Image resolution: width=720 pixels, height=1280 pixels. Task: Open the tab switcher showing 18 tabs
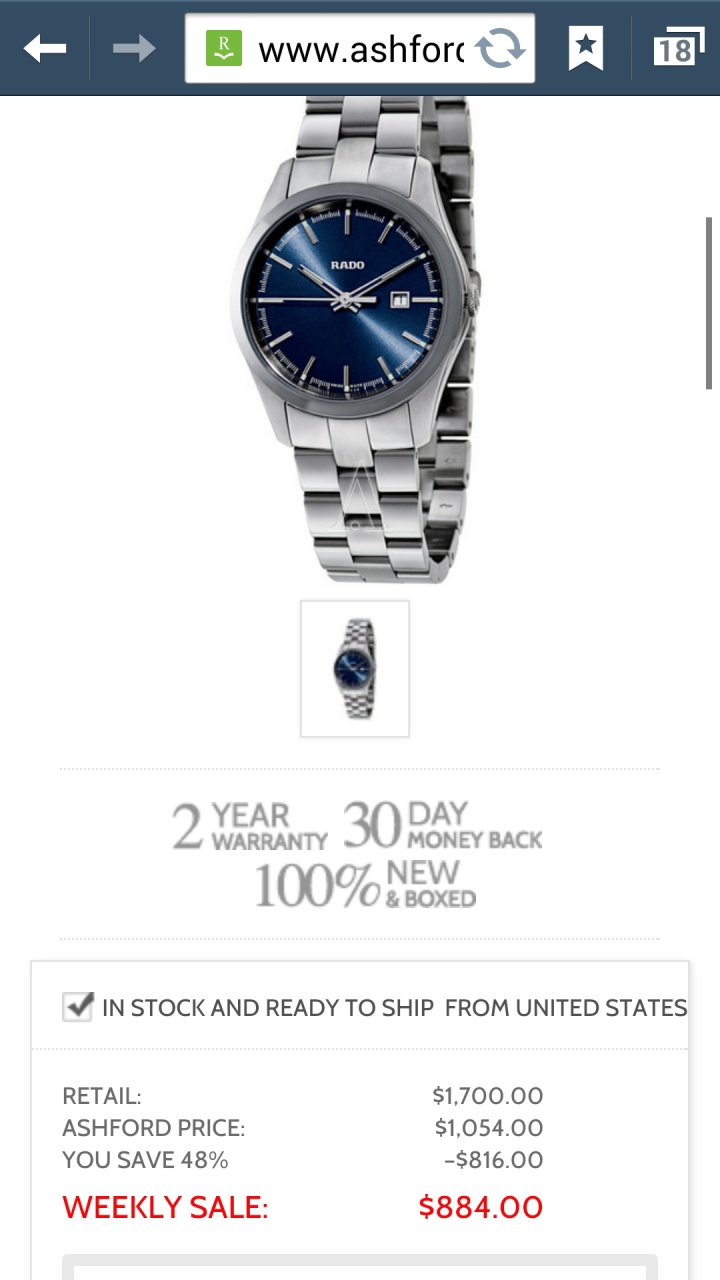pos(676,48)
